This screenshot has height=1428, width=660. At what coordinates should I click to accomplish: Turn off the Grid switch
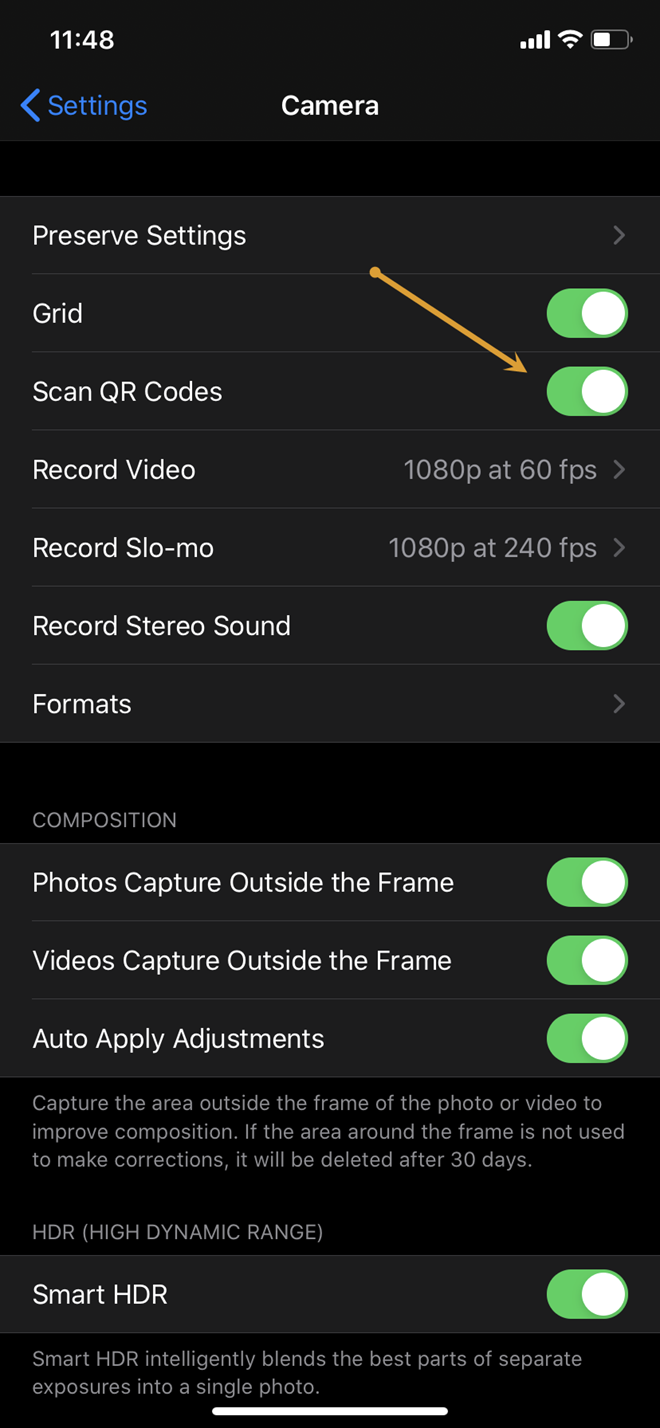tap(587, 314)
